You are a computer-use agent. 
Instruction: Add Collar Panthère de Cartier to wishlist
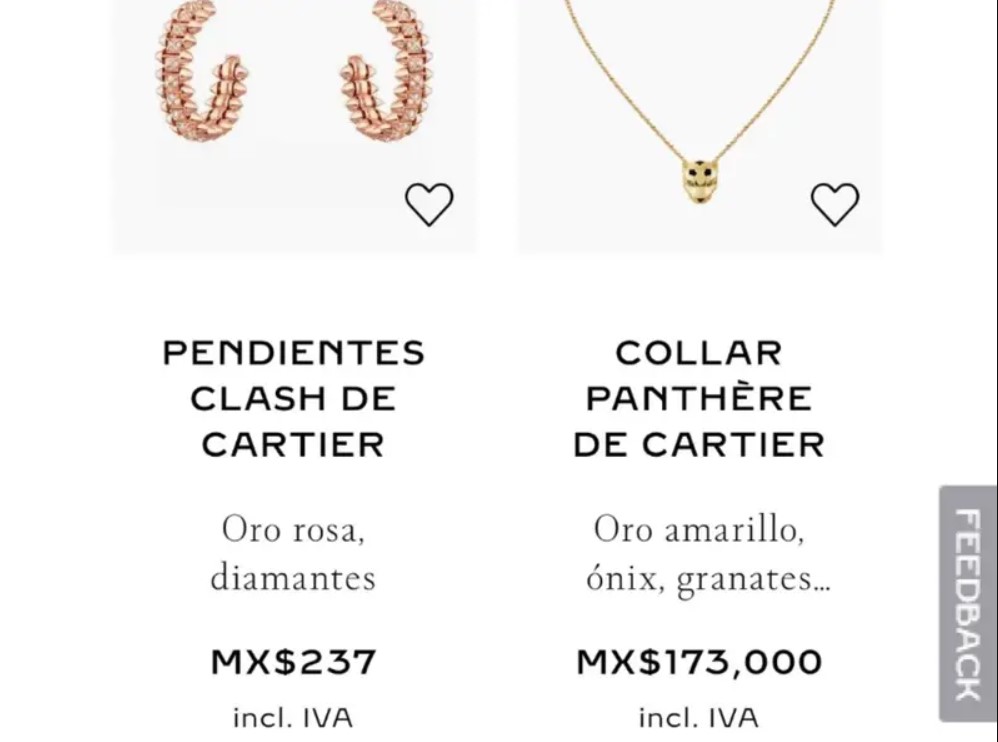point(834,204)
